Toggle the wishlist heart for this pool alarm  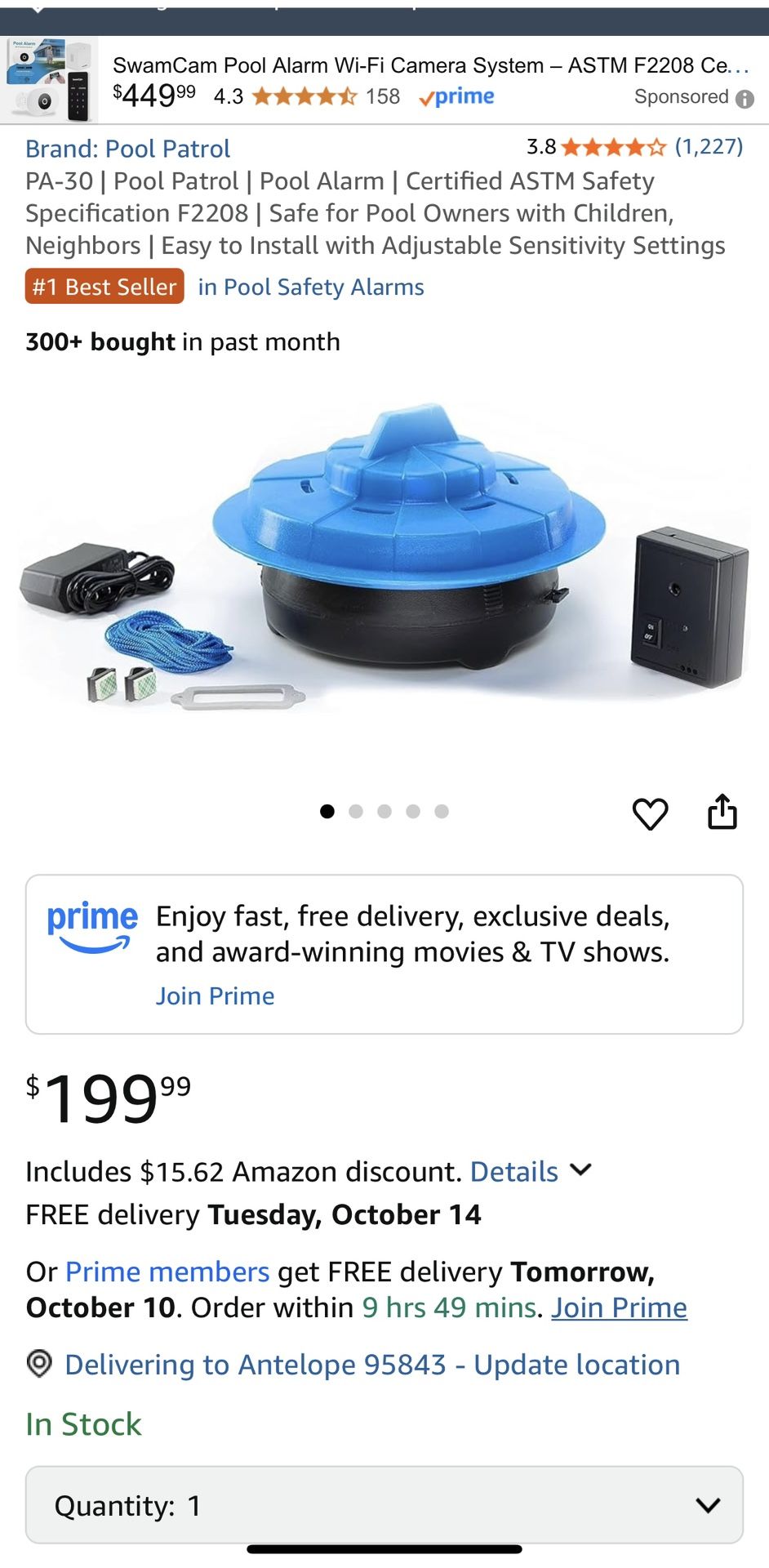pyautogui.click(x=651, y=813)
